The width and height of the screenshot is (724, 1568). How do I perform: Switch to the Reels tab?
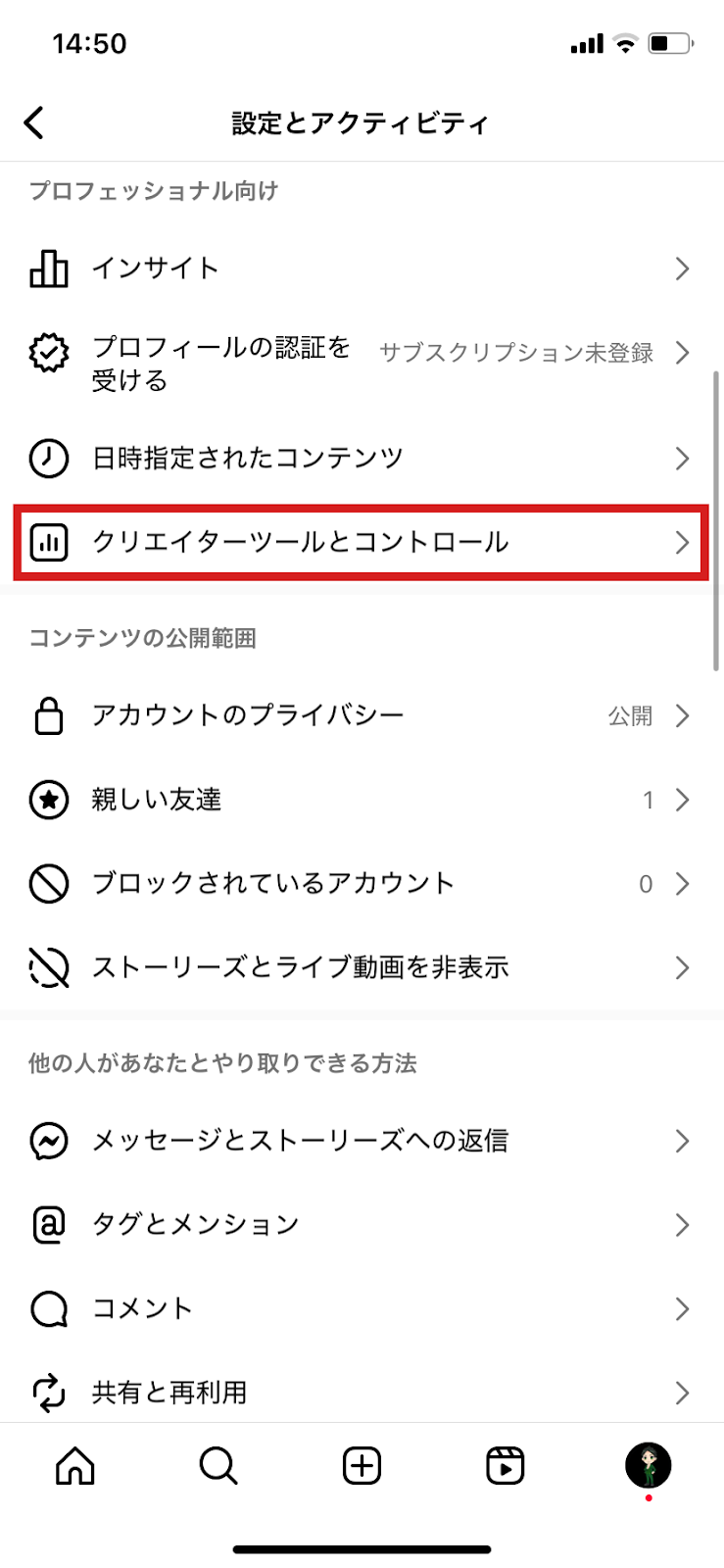pos(505,1466)
